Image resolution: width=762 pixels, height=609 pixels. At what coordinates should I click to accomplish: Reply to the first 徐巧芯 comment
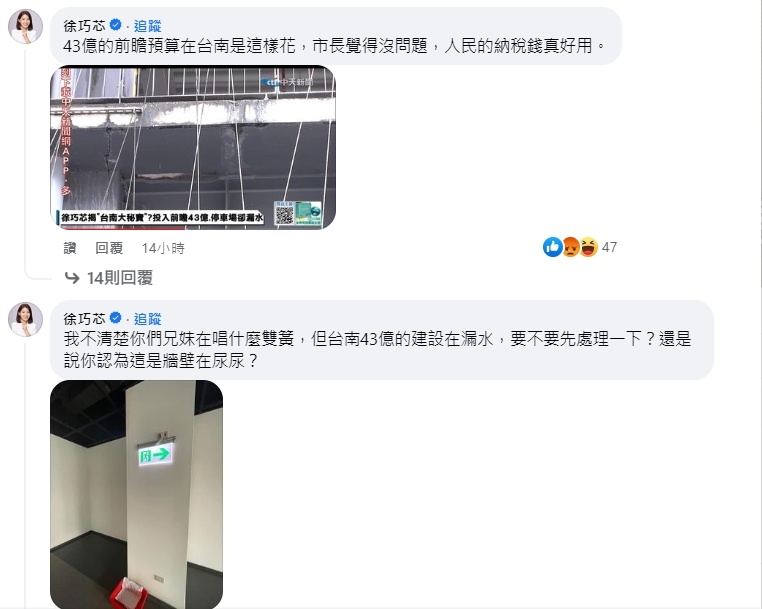click(109, 248)
